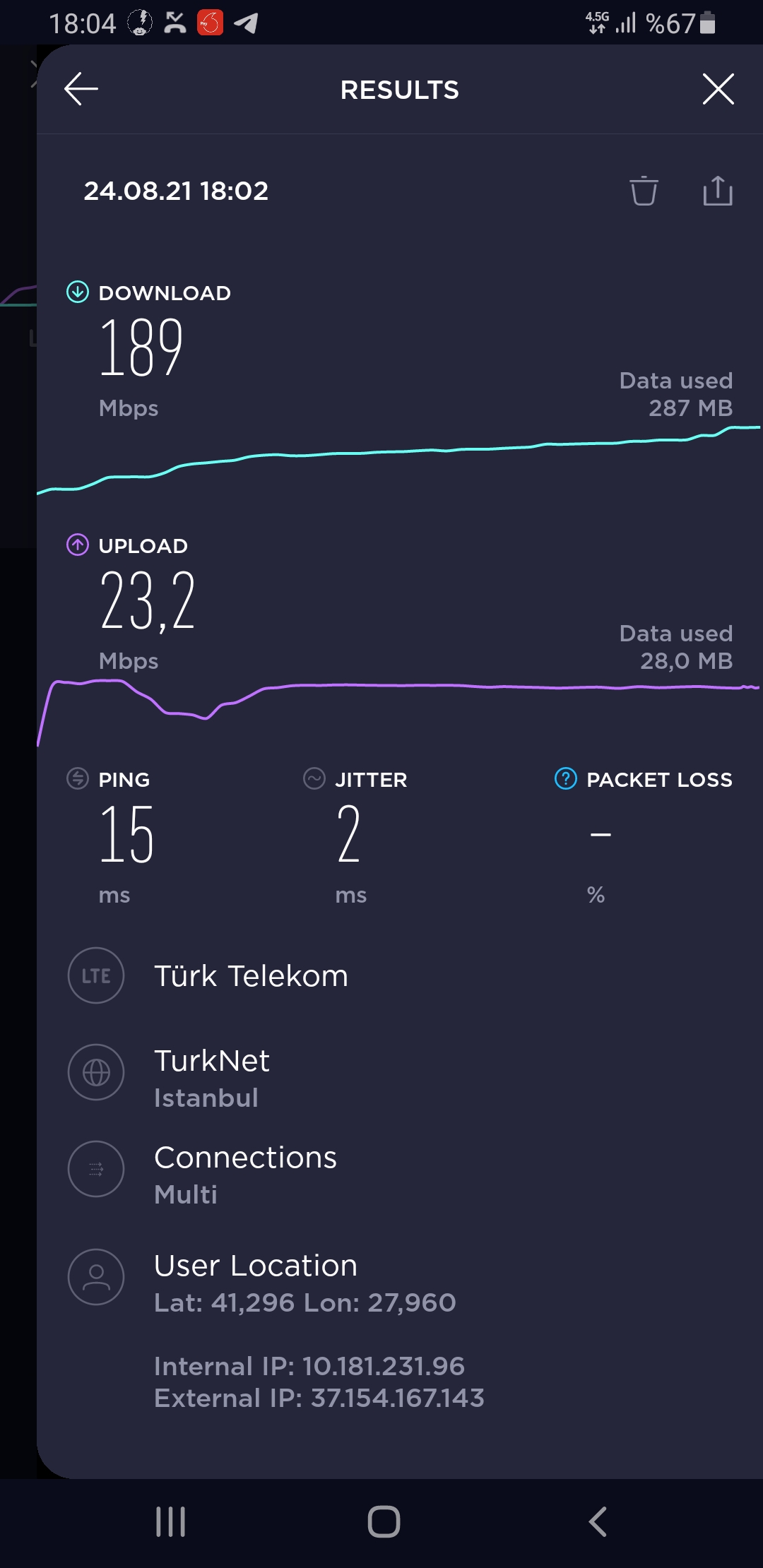This screenshot has height=1568, width=763.
Task: Tap the system home button
Action: [x=384, y=1521]
